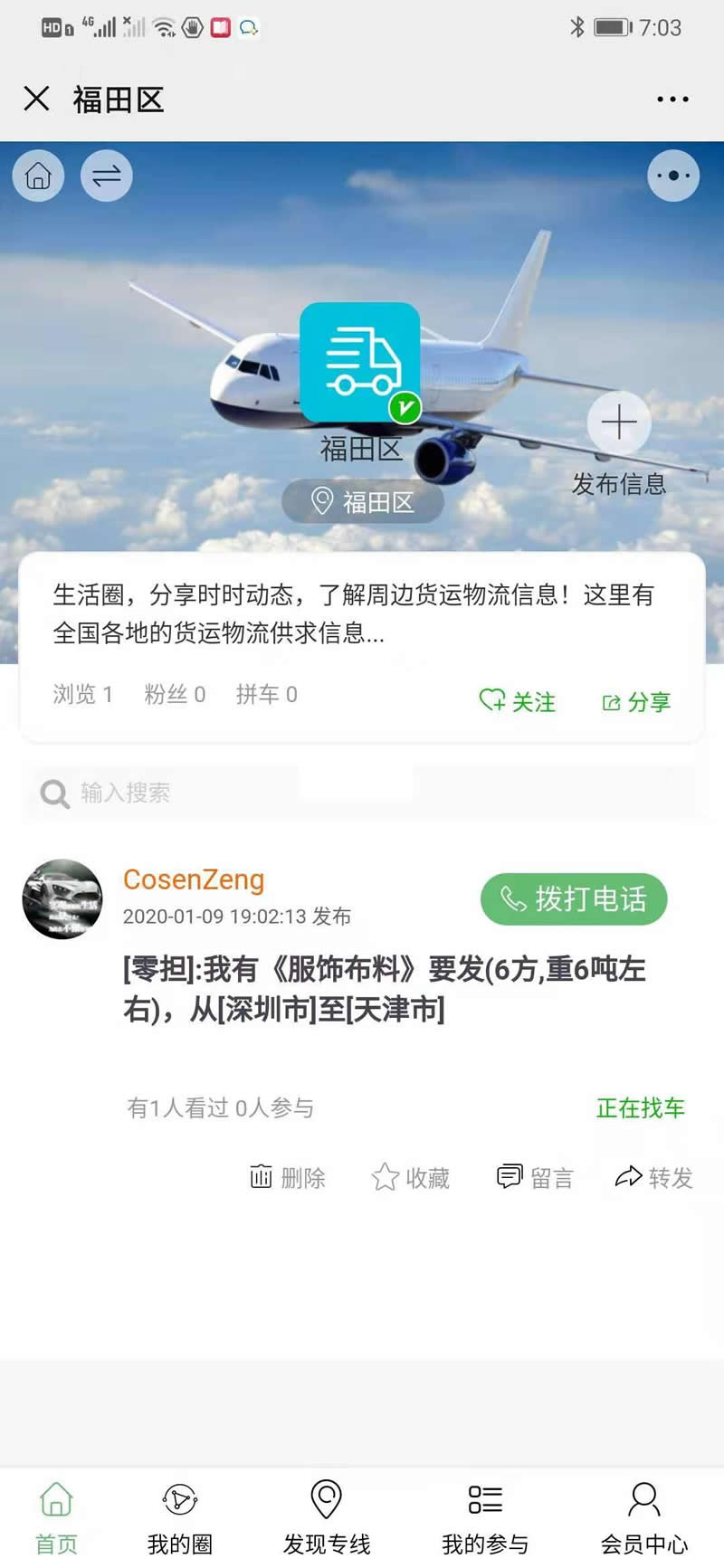Image resolution: width=724 pixels, height=1568 pixels.
Task: Forward the post with 转发
Action: [x=654, y=1177]
